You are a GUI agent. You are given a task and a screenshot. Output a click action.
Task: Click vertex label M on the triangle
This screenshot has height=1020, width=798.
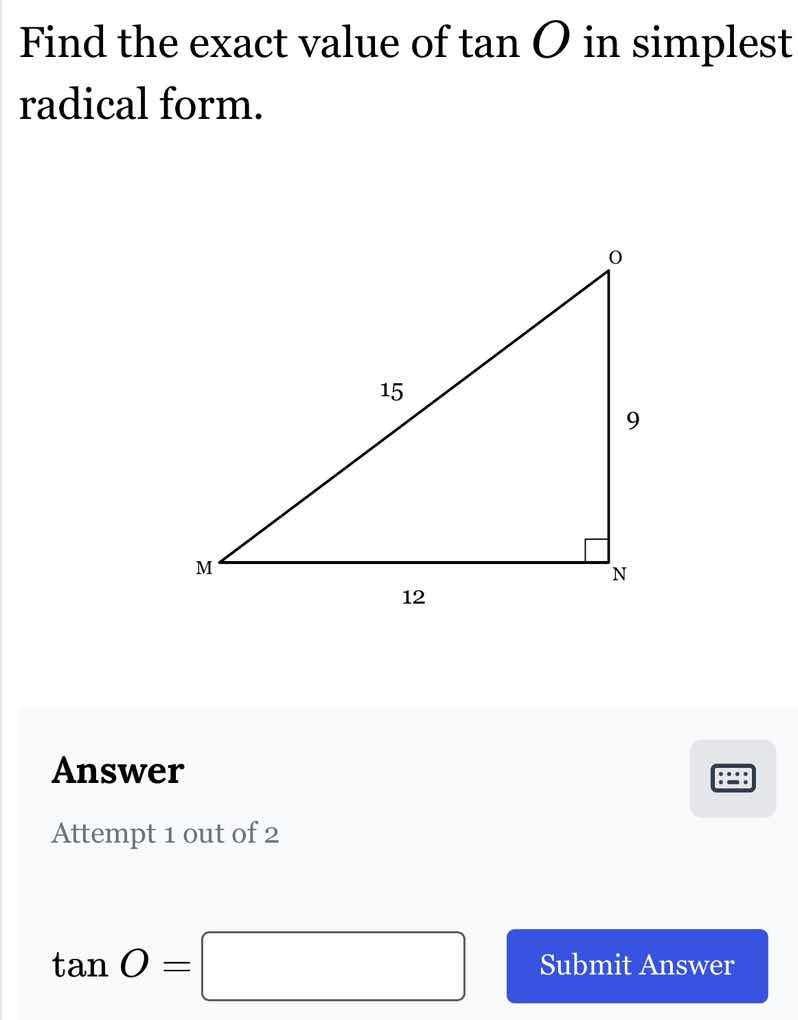pyautogui.click(x=203, y=568)
